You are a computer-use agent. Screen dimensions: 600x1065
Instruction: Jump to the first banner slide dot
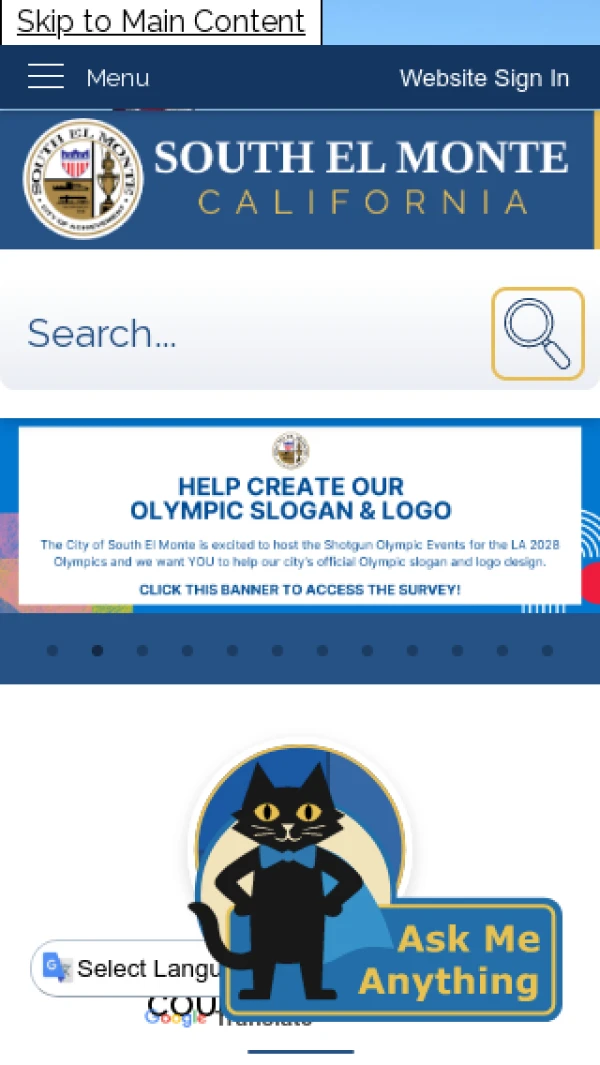(52, 650)
